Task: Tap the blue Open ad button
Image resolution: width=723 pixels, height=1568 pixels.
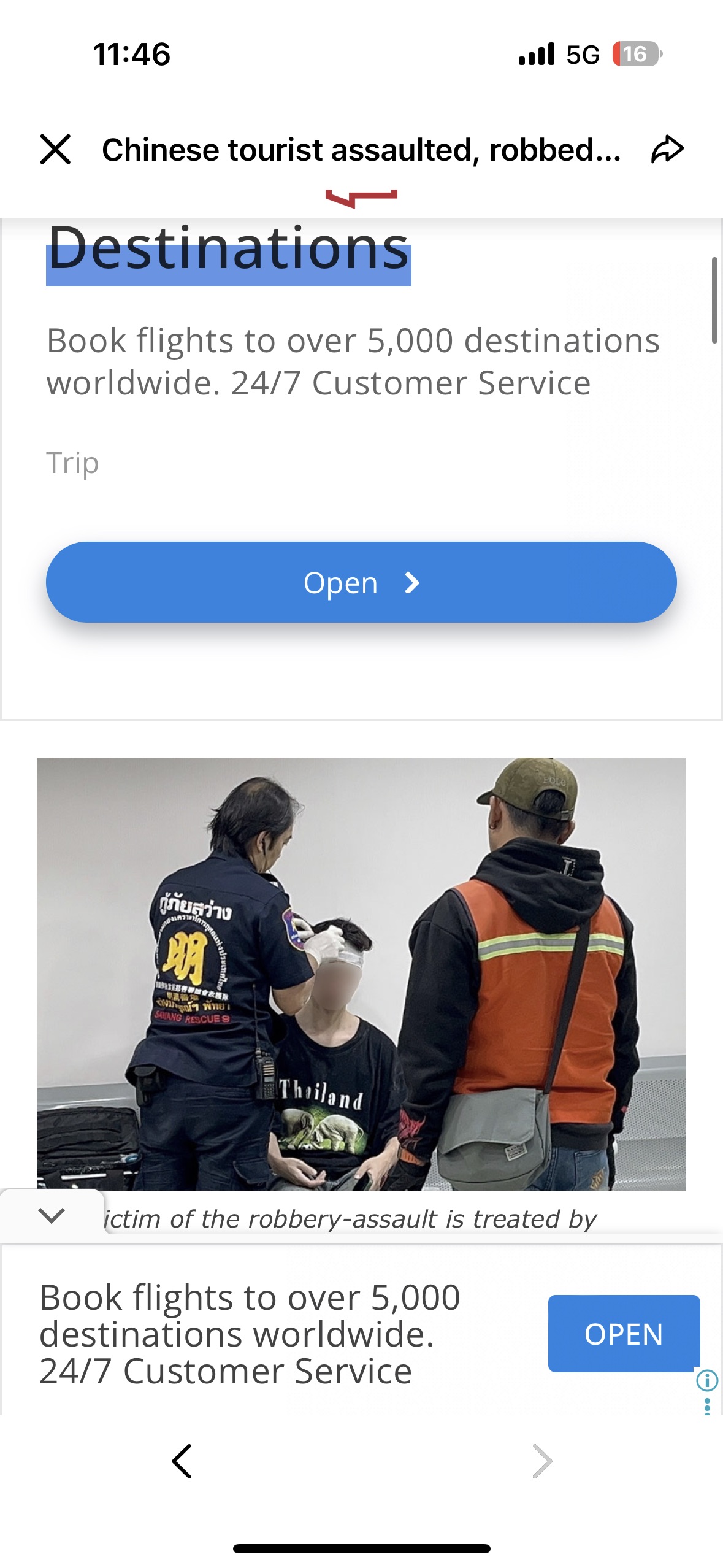Action: tap(361, 582)
